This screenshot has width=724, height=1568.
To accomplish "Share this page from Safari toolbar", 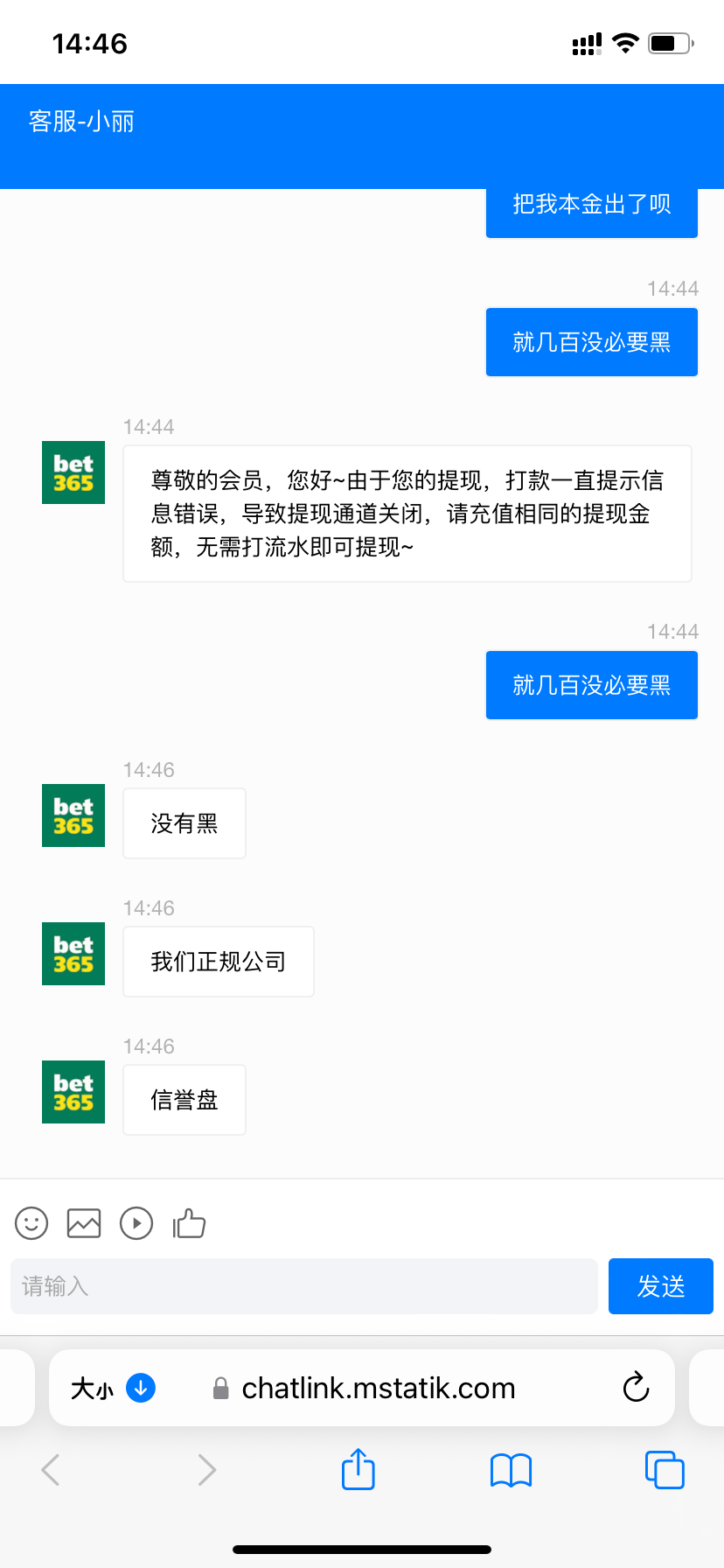I will (x=358, y=1469).
